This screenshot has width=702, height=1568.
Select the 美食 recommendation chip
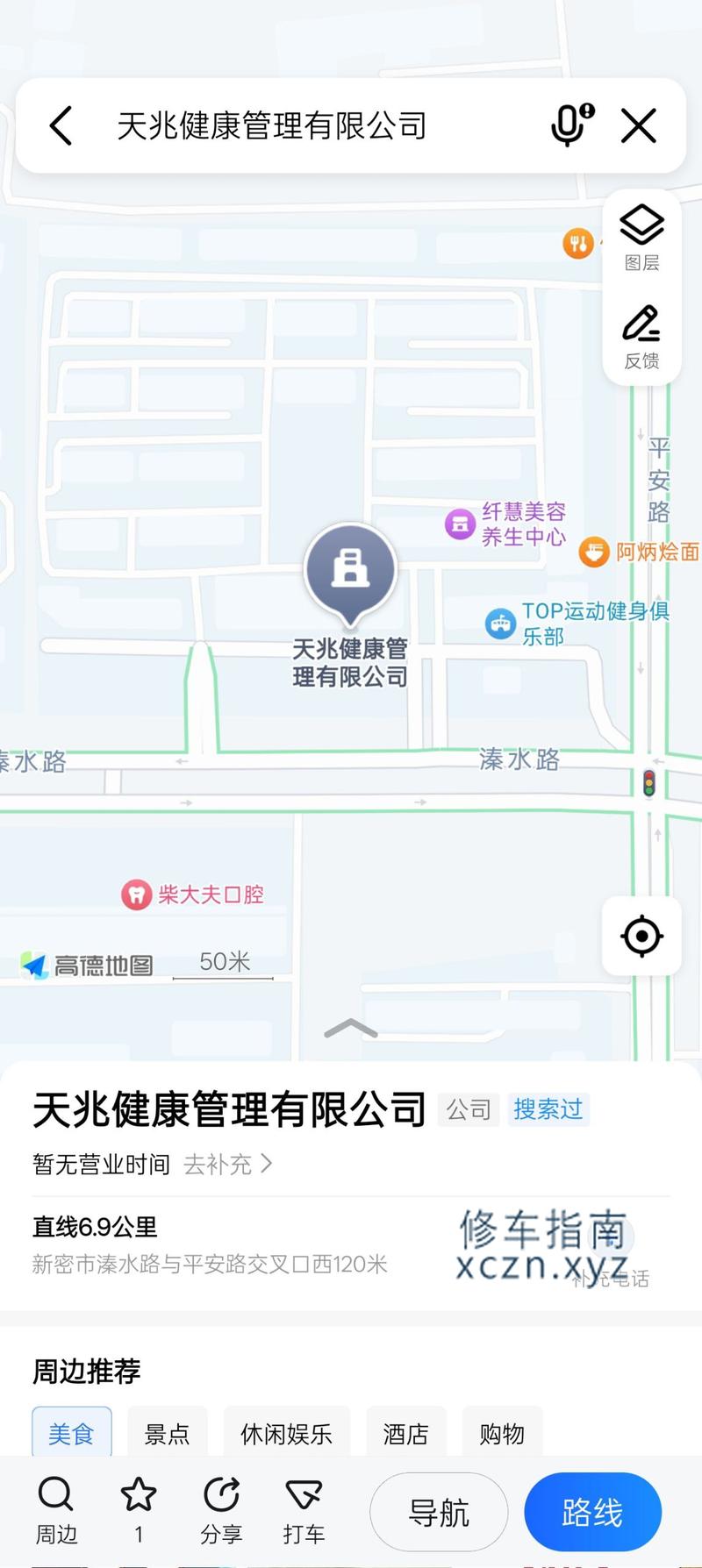tap(71, 1434)
